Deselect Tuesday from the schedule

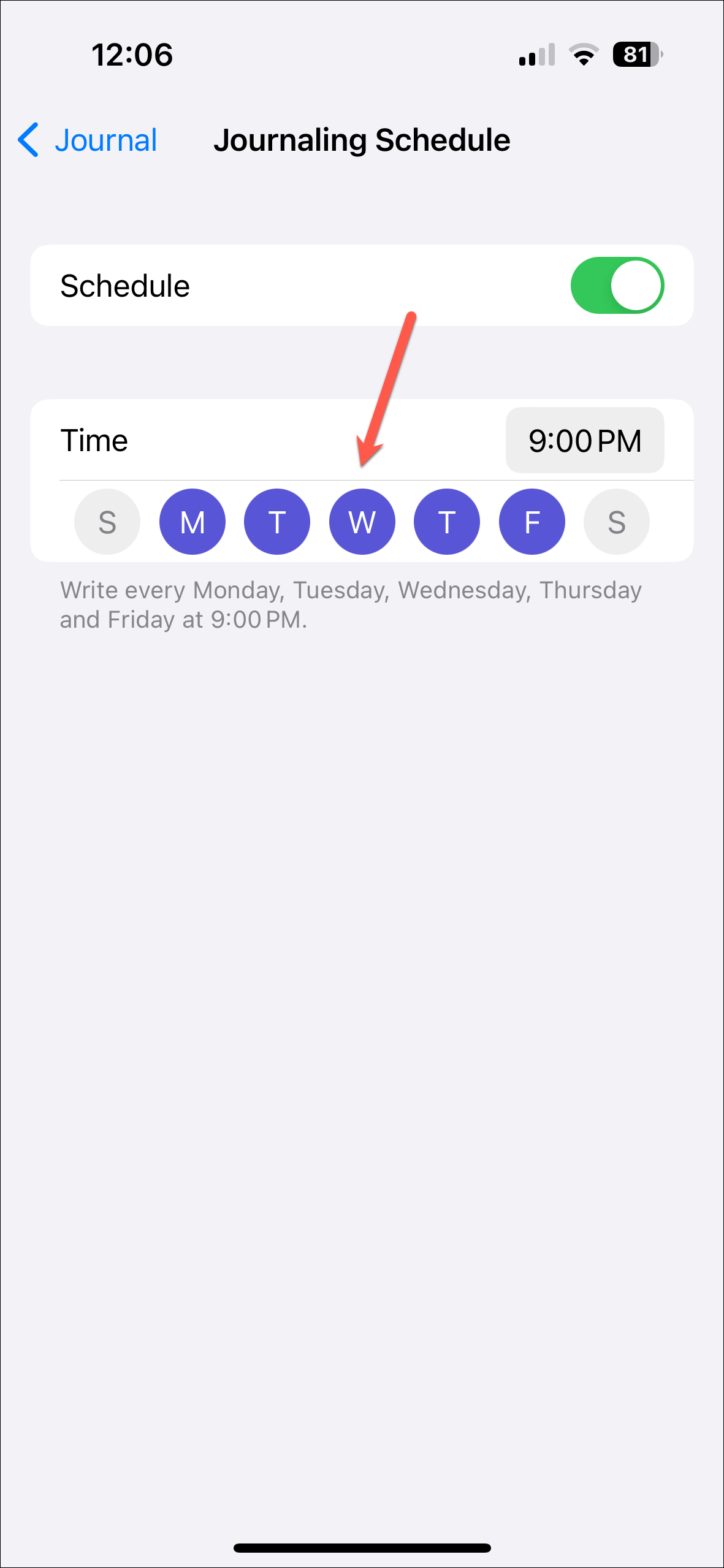pyautogui.click(x=277, y=522)
